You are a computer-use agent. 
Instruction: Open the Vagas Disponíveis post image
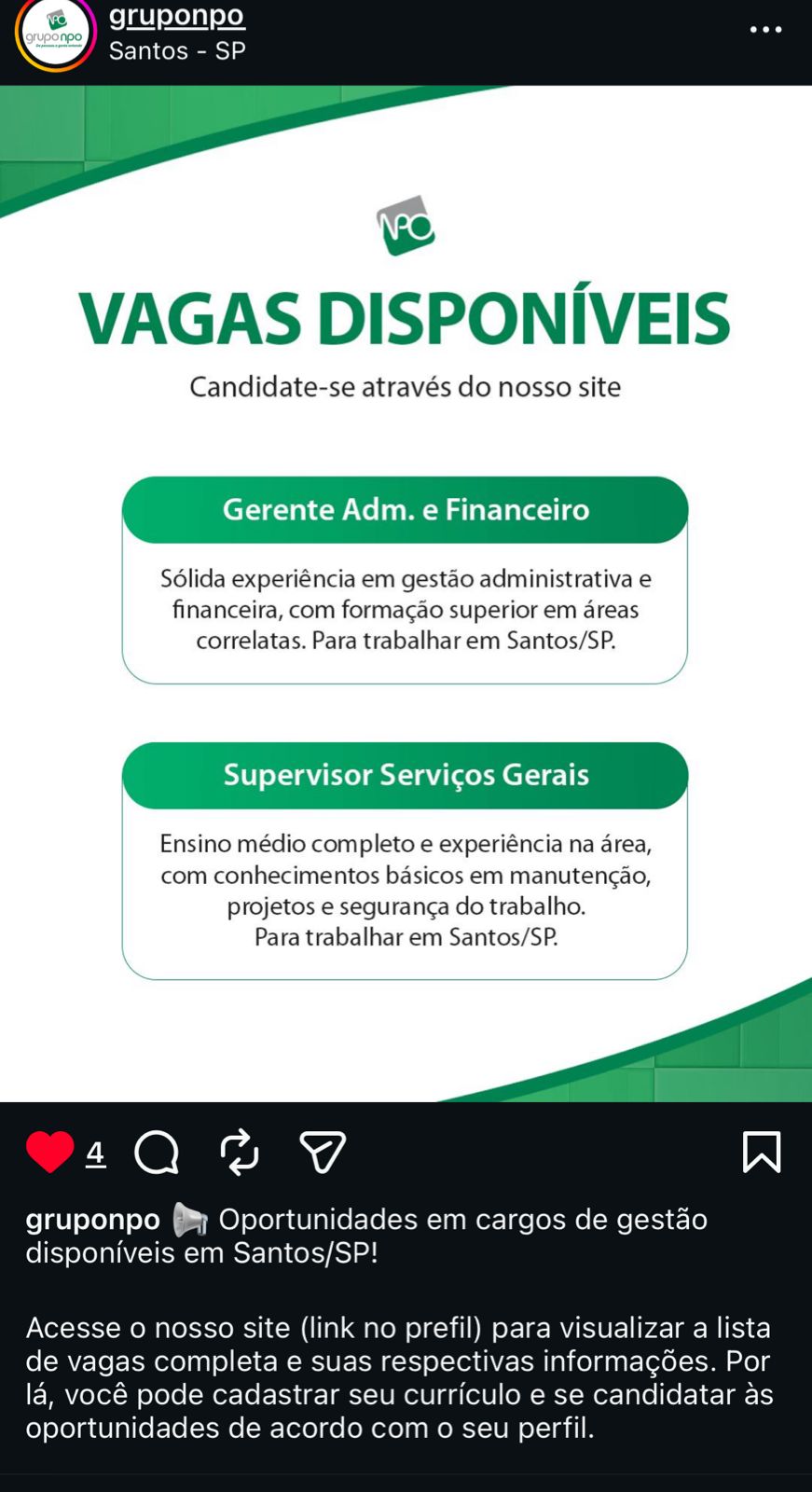click(406, 594)
